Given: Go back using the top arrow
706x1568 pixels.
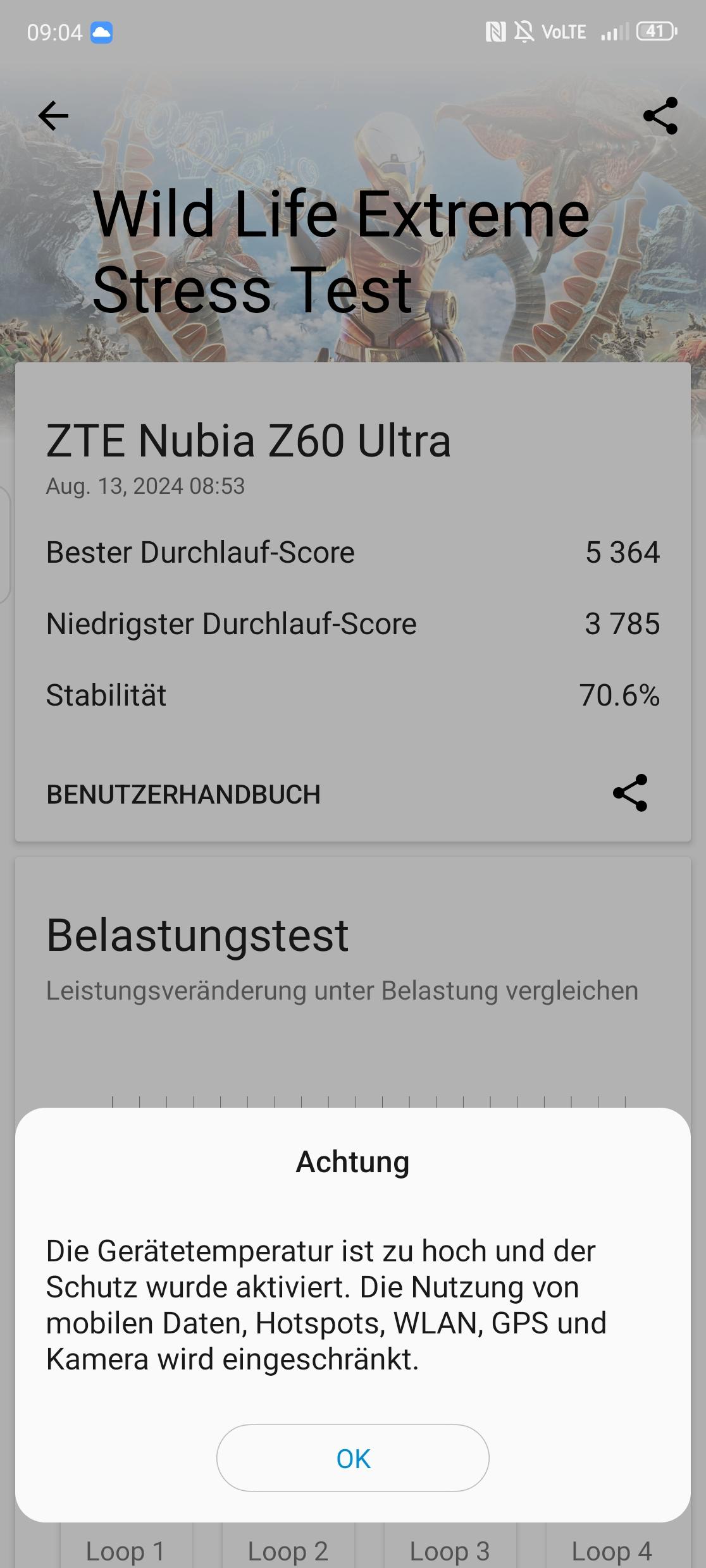Looking at the screenshot, I should 53,116.
